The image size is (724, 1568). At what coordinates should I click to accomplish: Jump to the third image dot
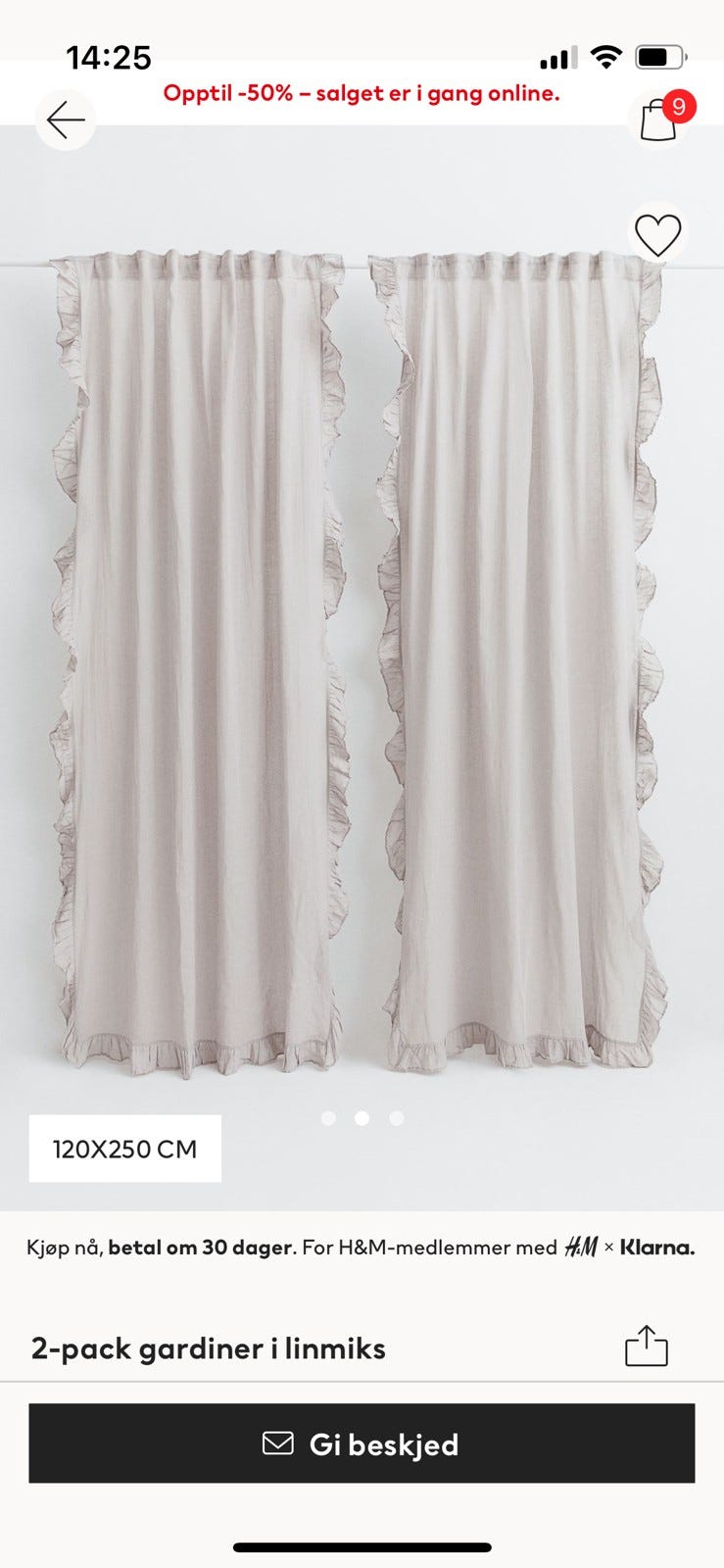pyautogui.click(x=396, y=1118)
